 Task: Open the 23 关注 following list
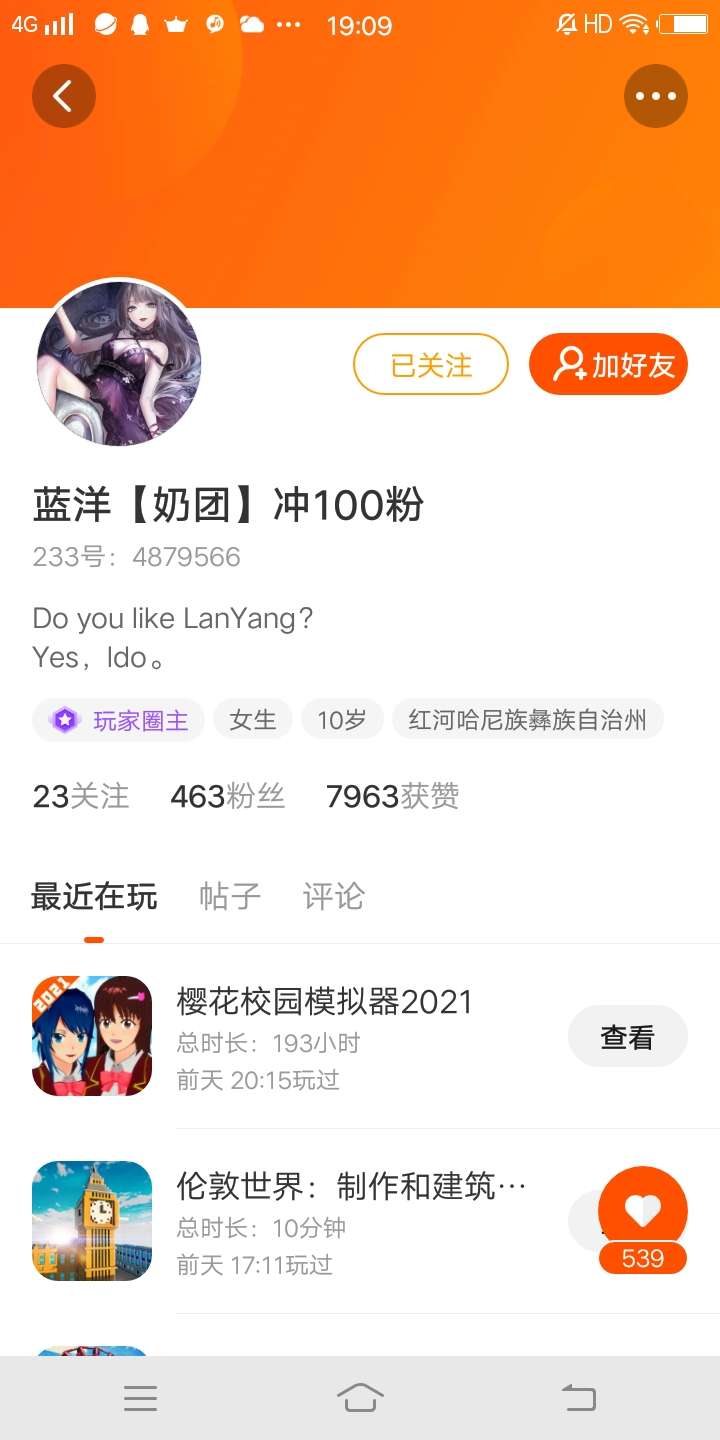tap(81, 796)
